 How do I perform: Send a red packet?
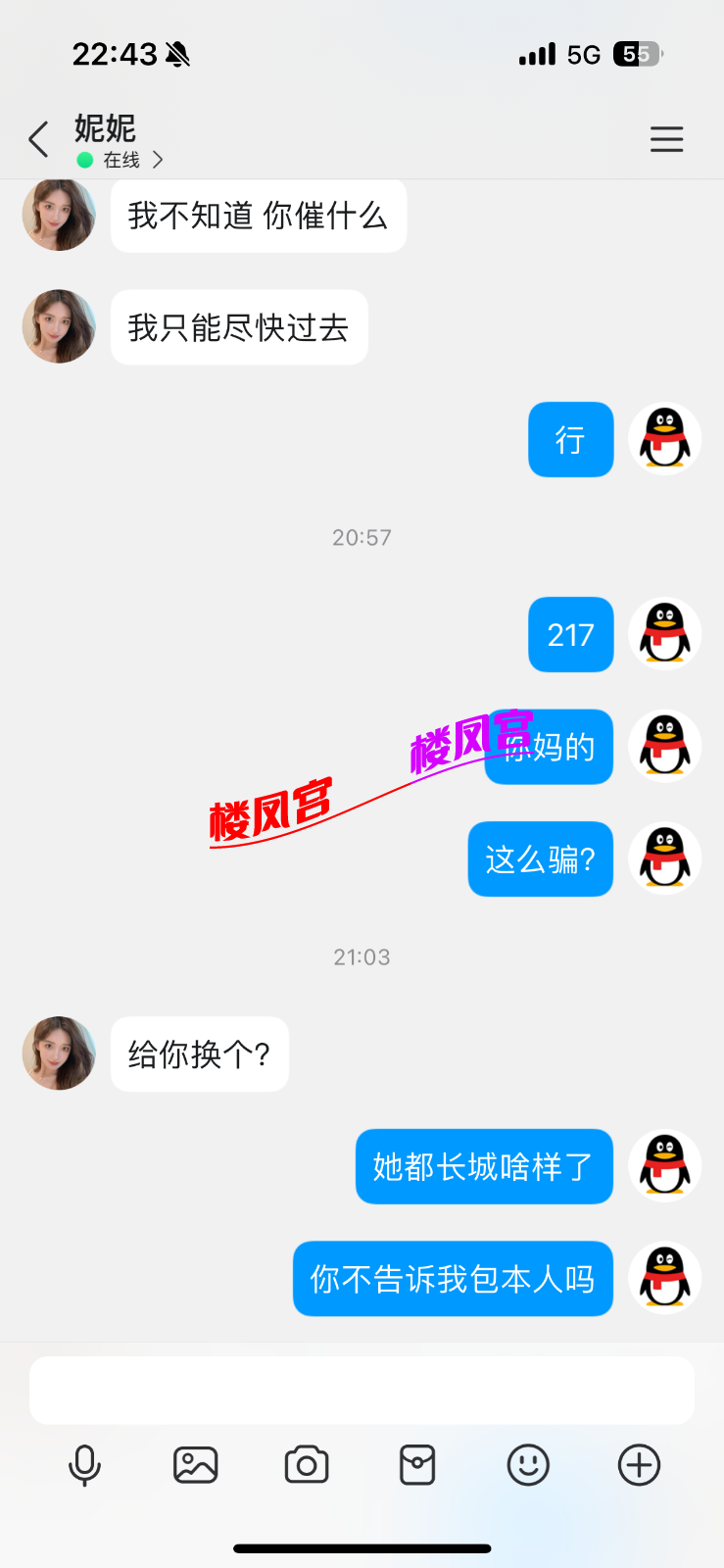(417, 1466)
